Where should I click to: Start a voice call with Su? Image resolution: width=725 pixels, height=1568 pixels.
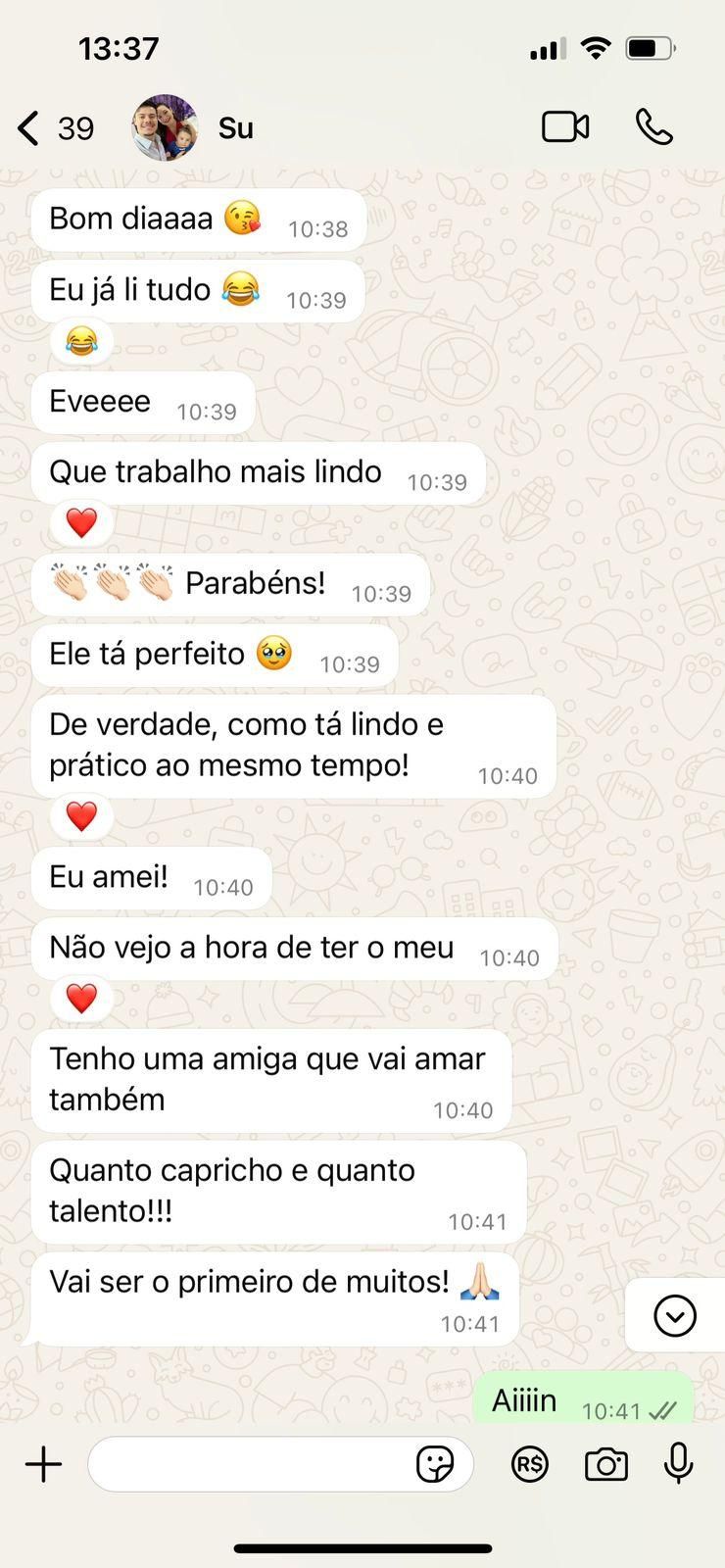tap(653, 127)
